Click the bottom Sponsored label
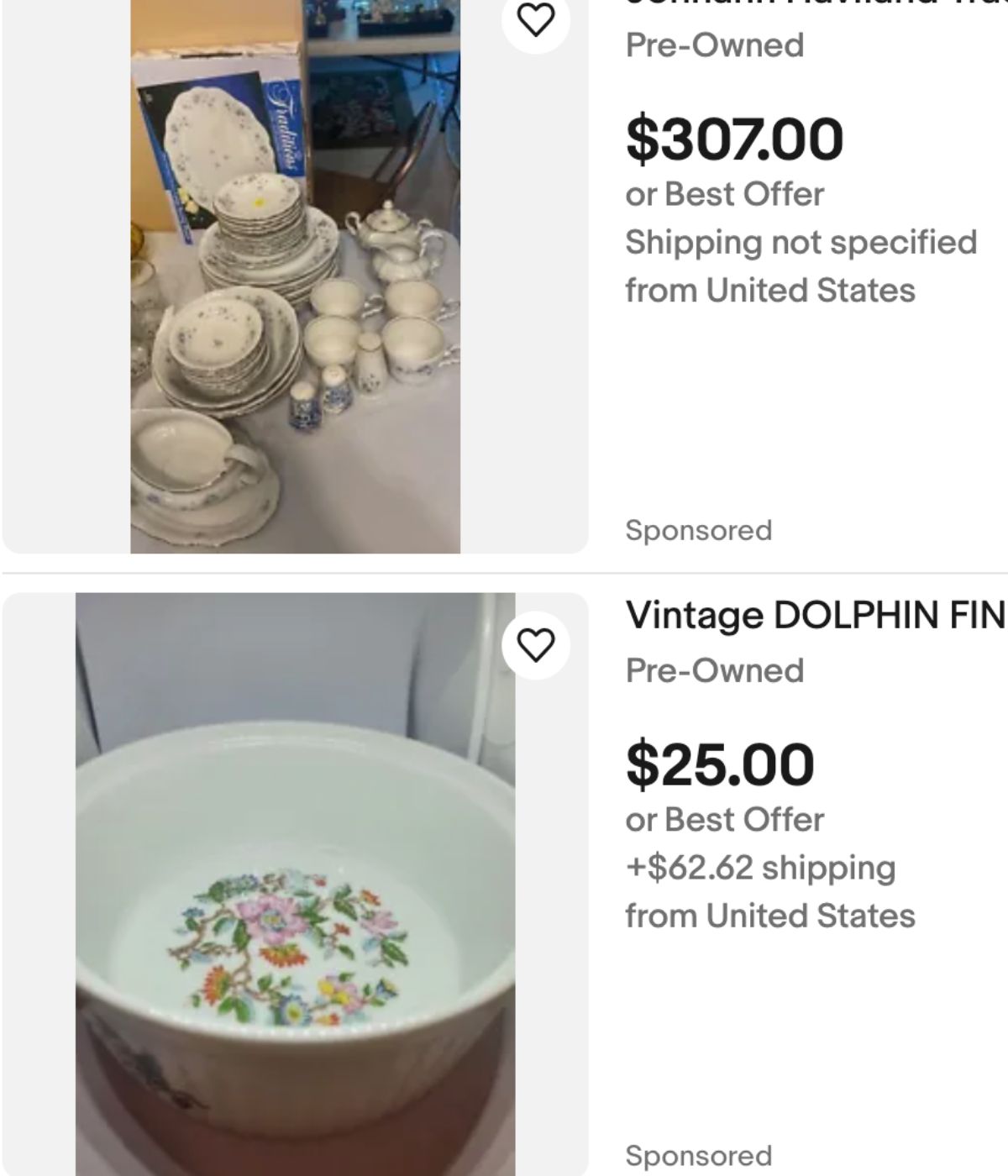1008x1176 pixels. pos(697,1153)
